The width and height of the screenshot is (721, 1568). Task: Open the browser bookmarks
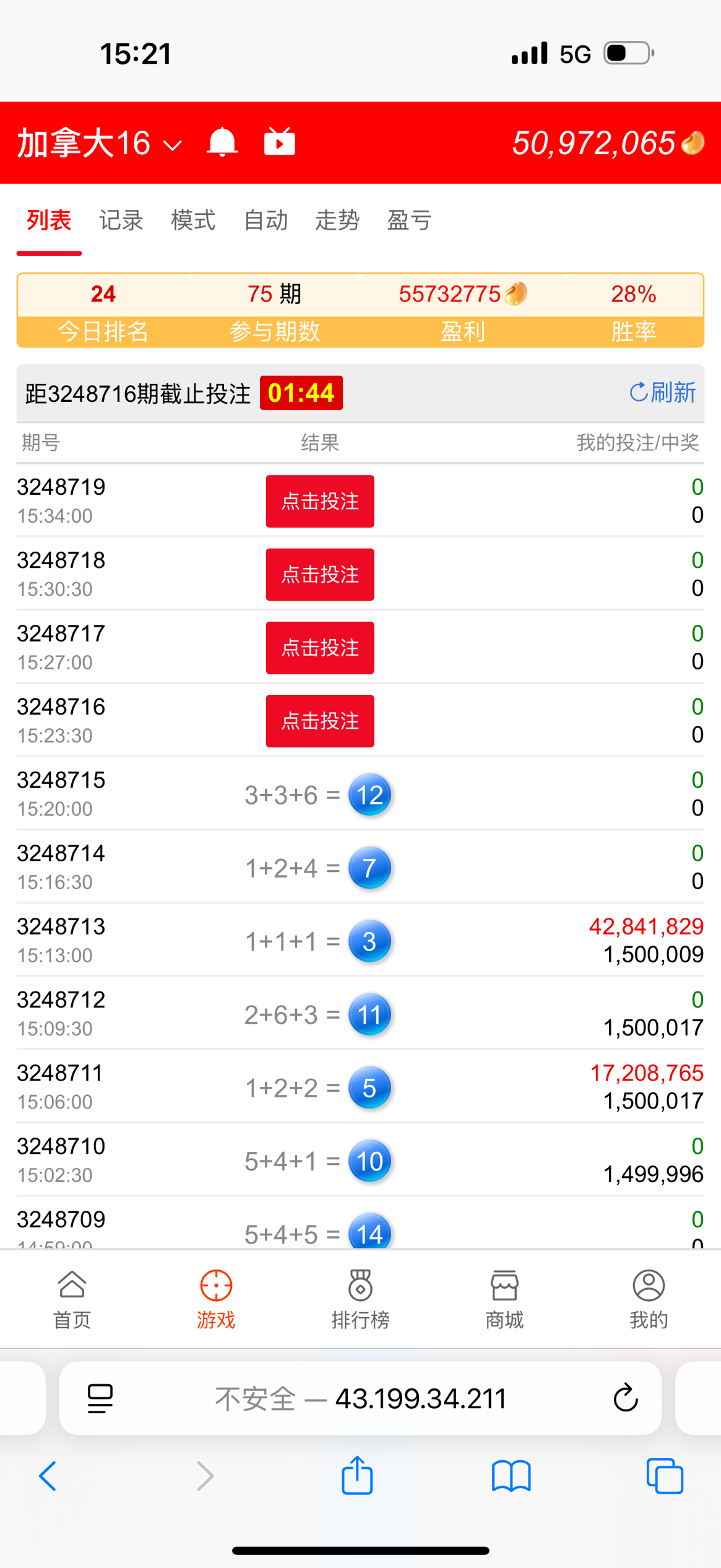click(x=511, y=1476)
